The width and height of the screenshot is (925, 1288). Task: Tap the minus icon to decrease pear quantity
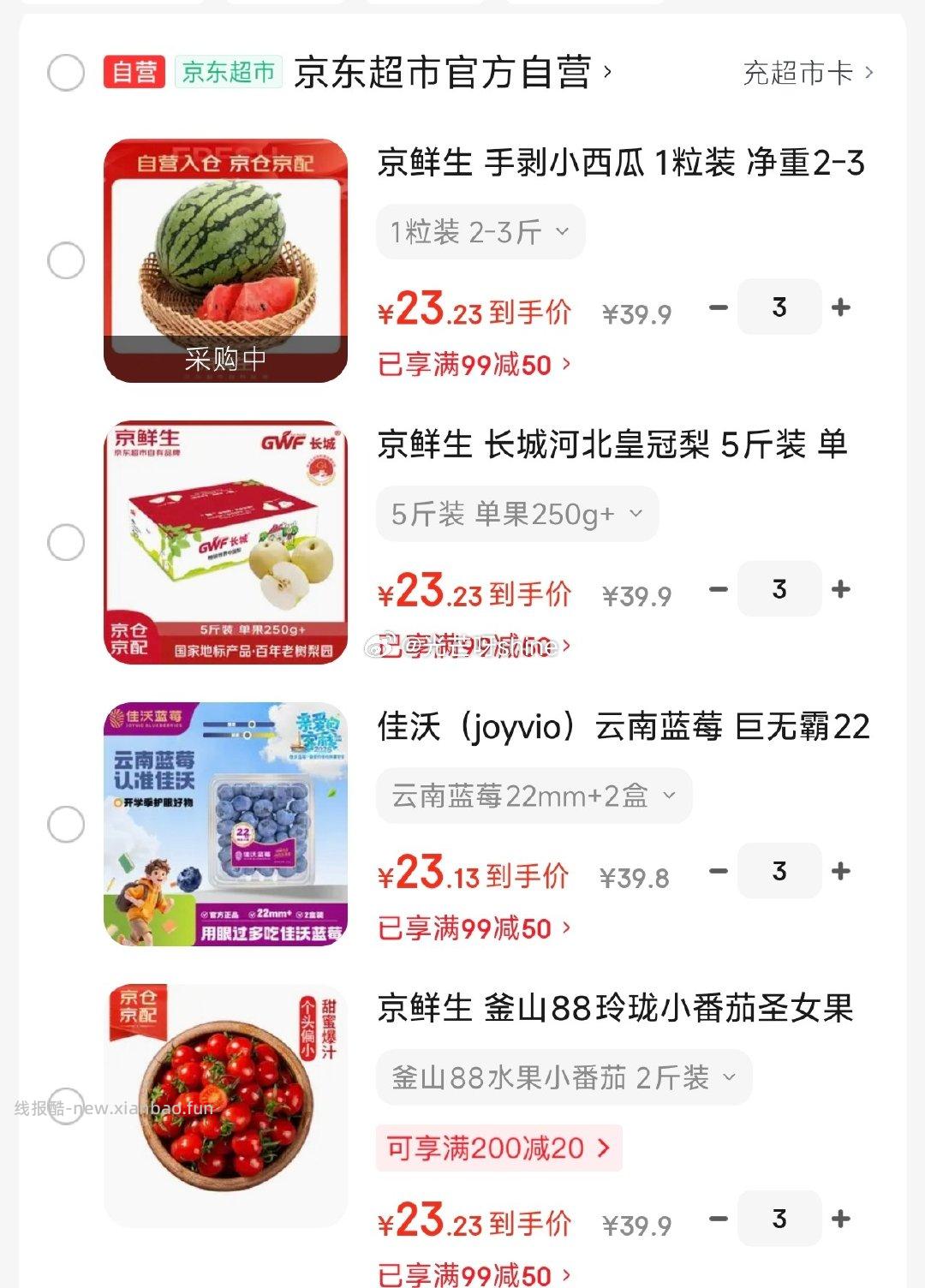click(x=716, y=589)
